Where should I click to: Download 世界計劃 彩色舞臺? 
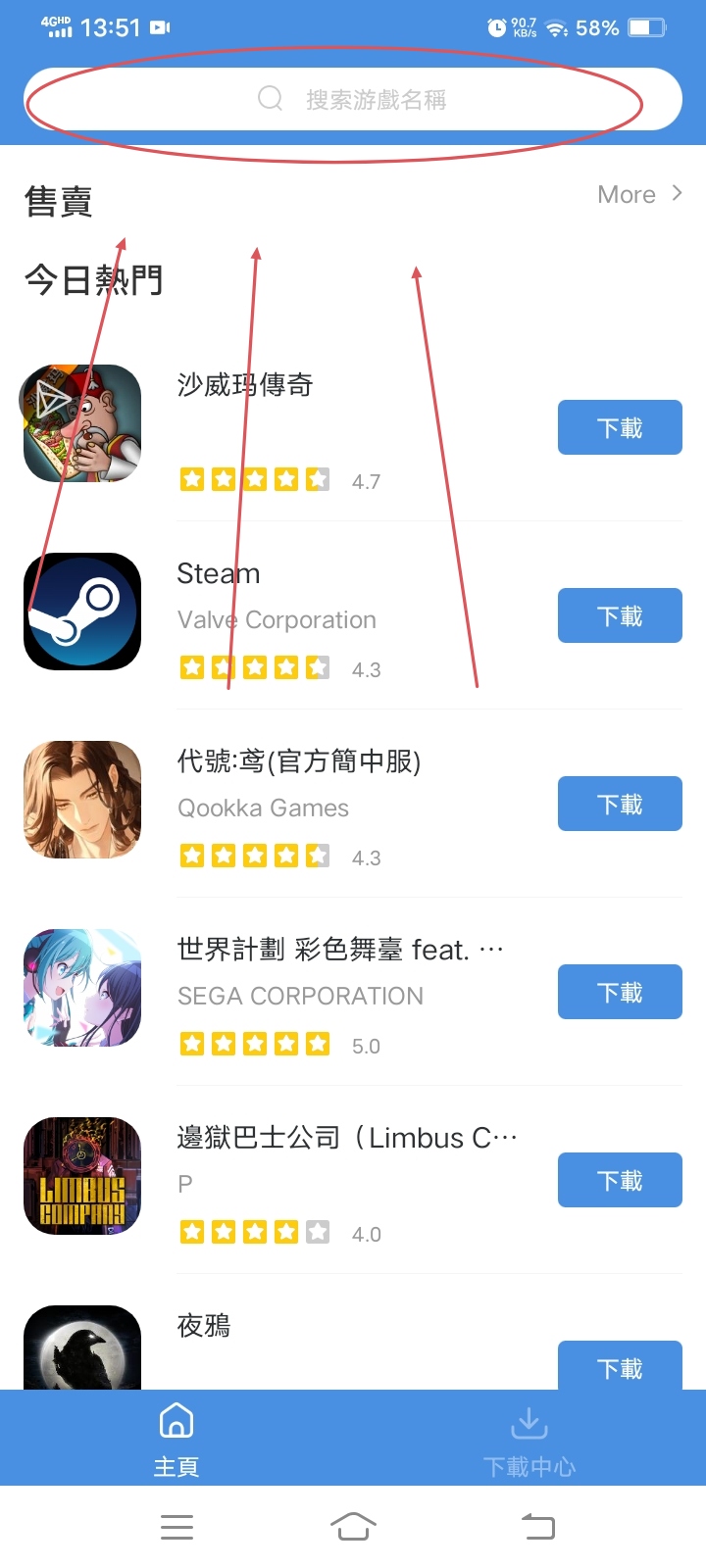click(620, 992)
